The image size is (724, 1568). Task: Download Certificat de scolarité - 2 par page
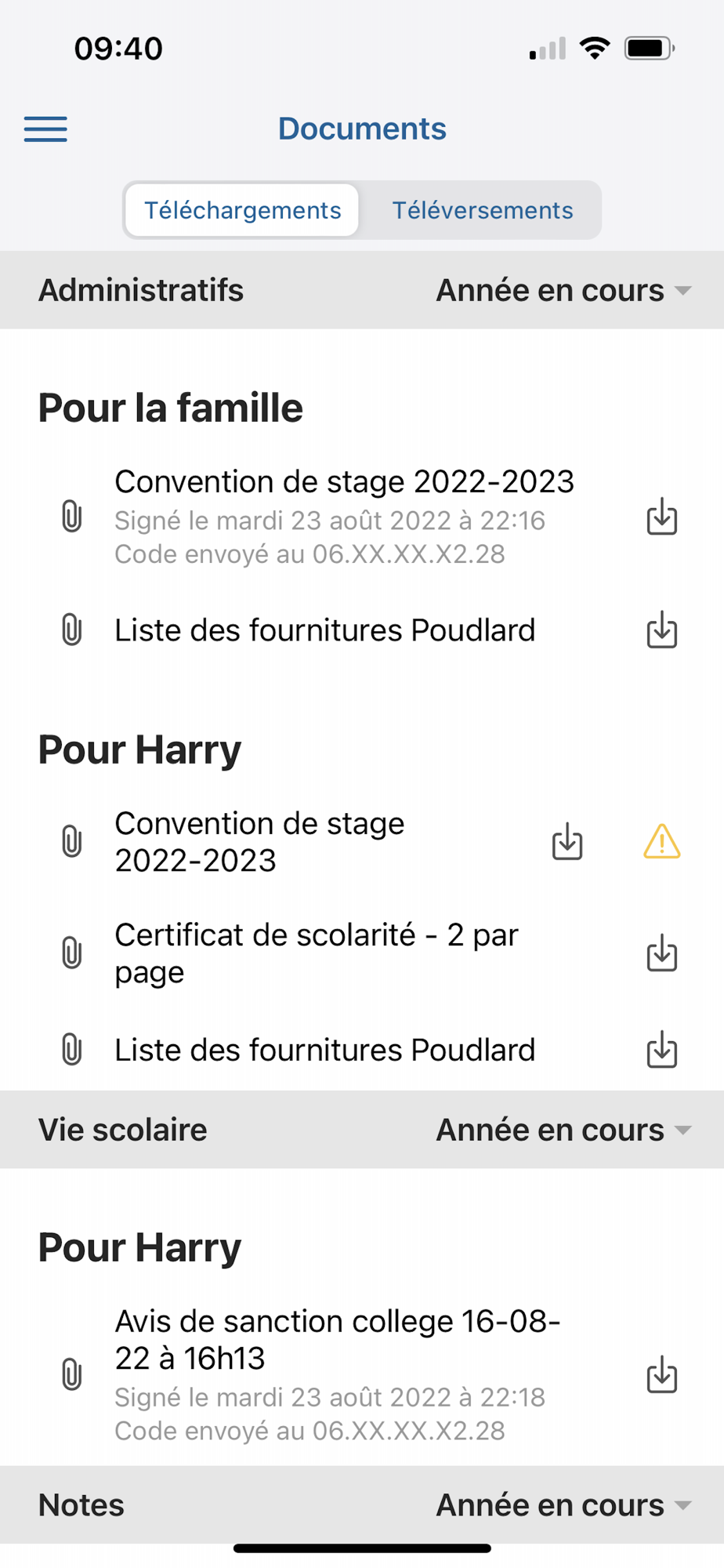pos(661,953)
